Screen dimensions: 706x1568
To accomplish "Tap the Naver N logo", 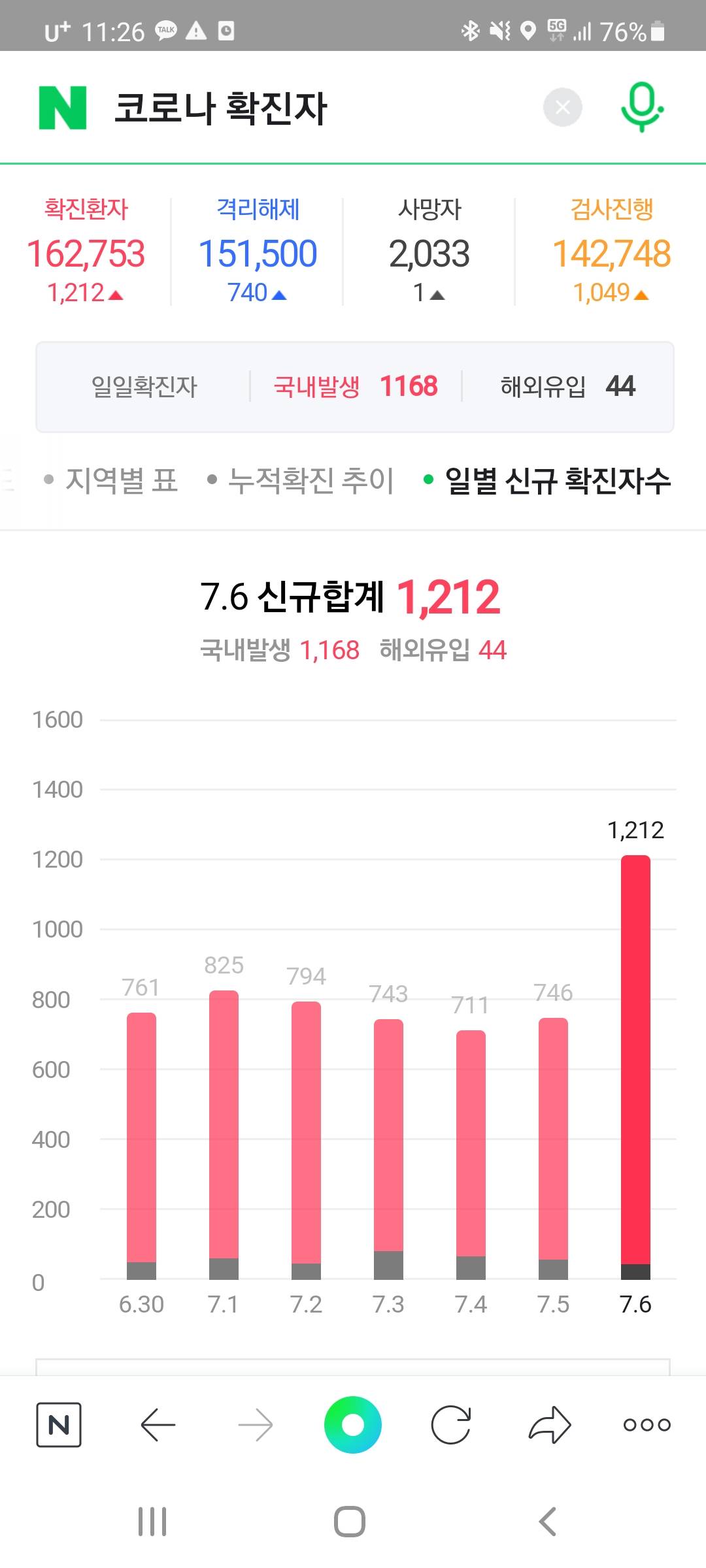I will click(63, 108).
